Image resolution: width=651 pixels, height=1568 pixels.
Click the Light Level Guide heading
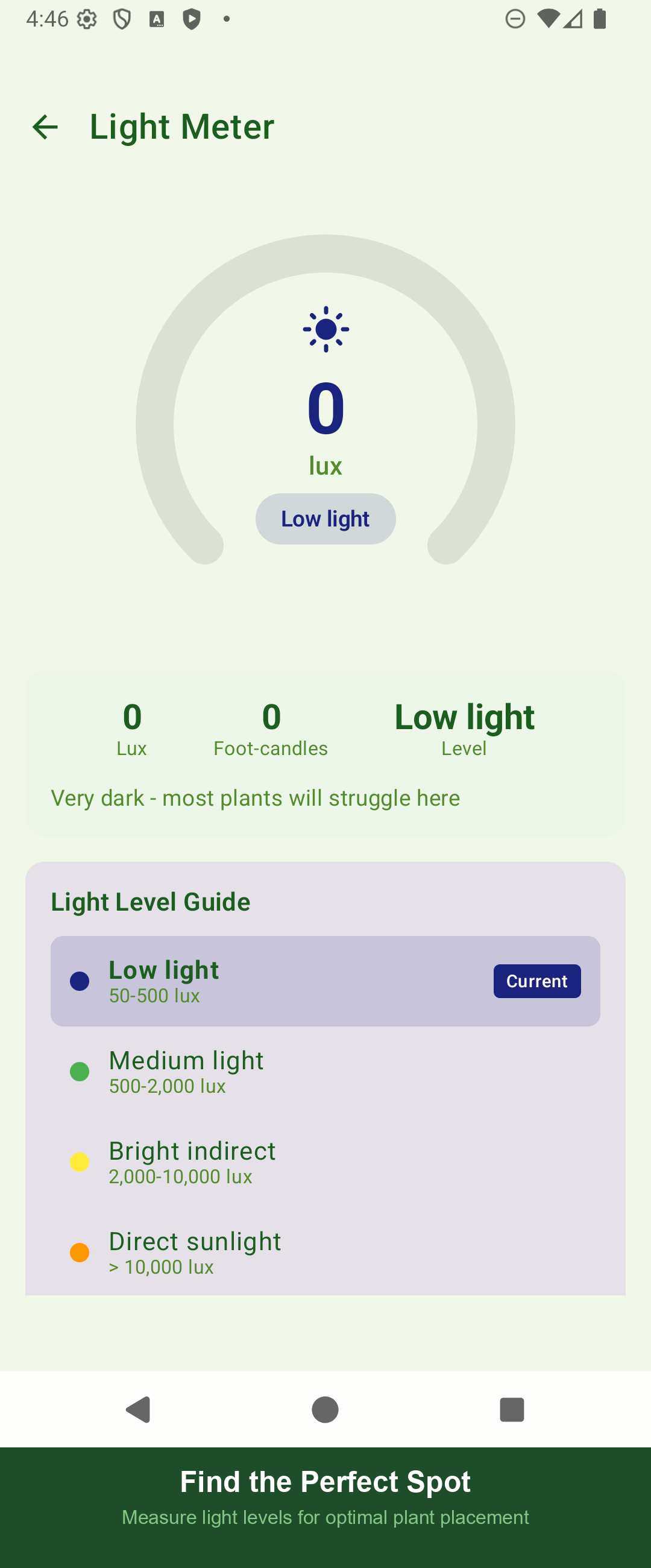150,902
